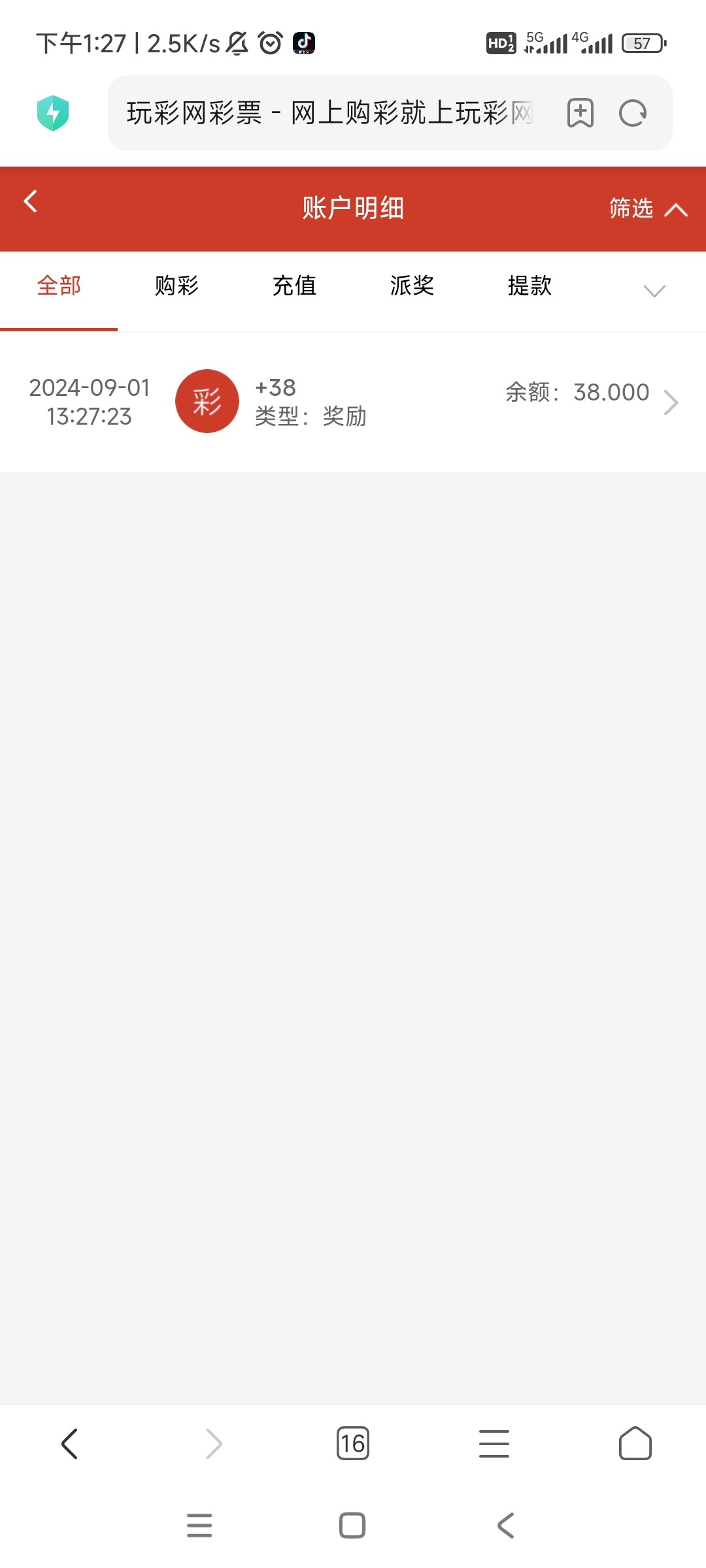Open the browser security shield
The width and height of the screenshot is (706, 1568).
tap(53, 113)
